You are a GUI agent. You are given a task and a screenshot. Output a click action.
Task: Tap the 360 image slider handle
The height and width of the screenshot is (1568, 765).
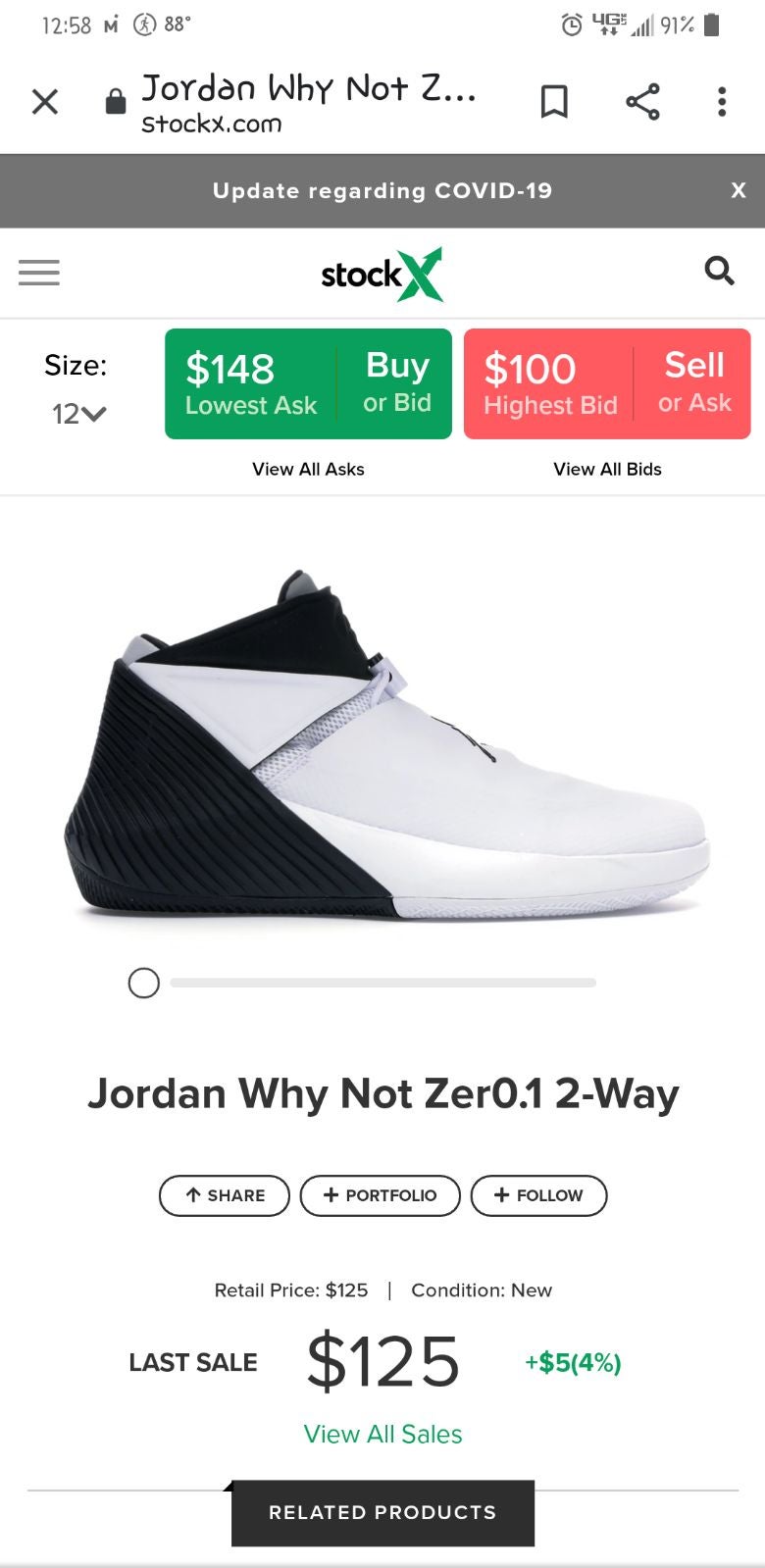click(144, 983)
